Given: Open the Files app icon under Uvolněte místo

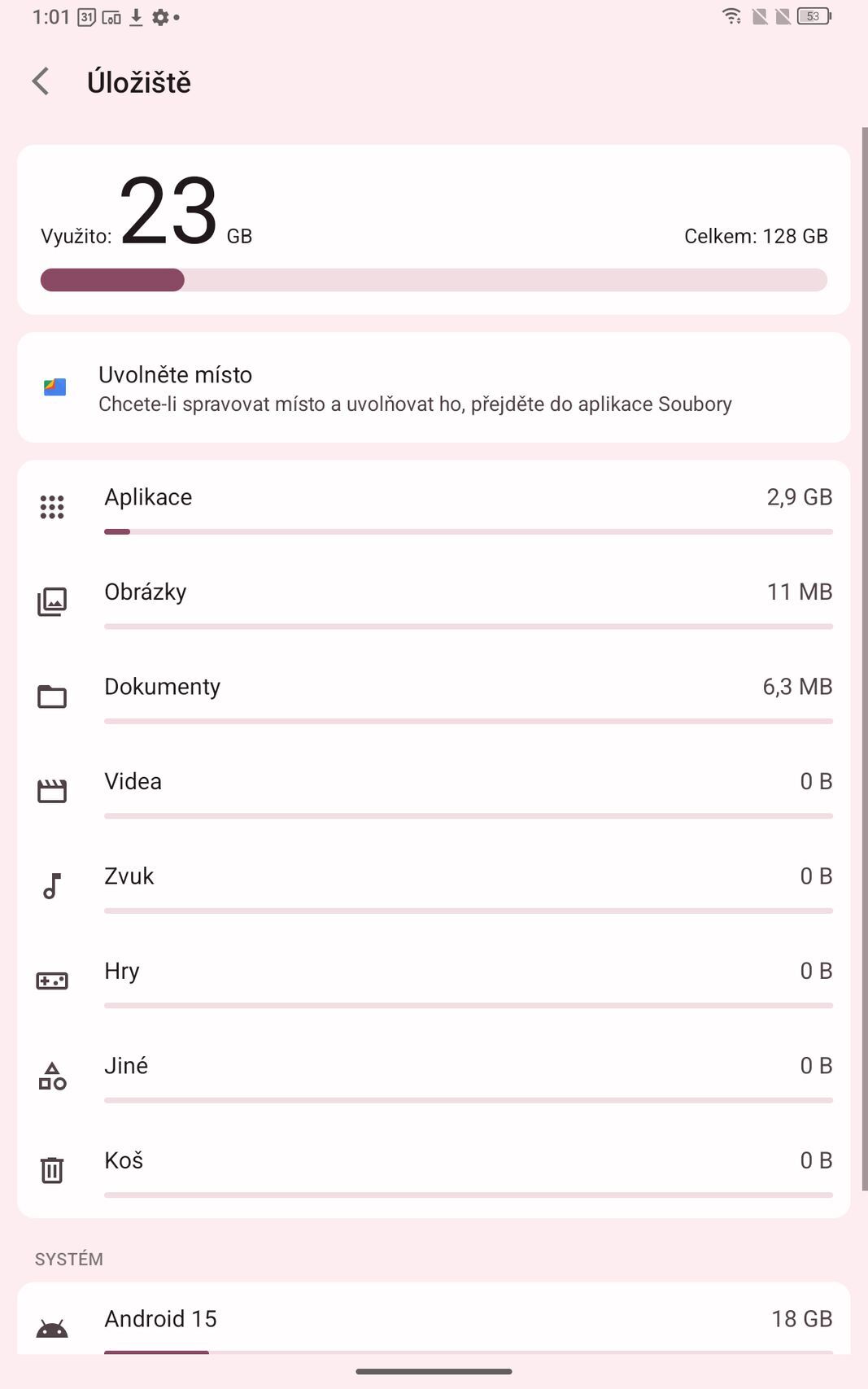Looking at the screenshot, I should (52, 387).
